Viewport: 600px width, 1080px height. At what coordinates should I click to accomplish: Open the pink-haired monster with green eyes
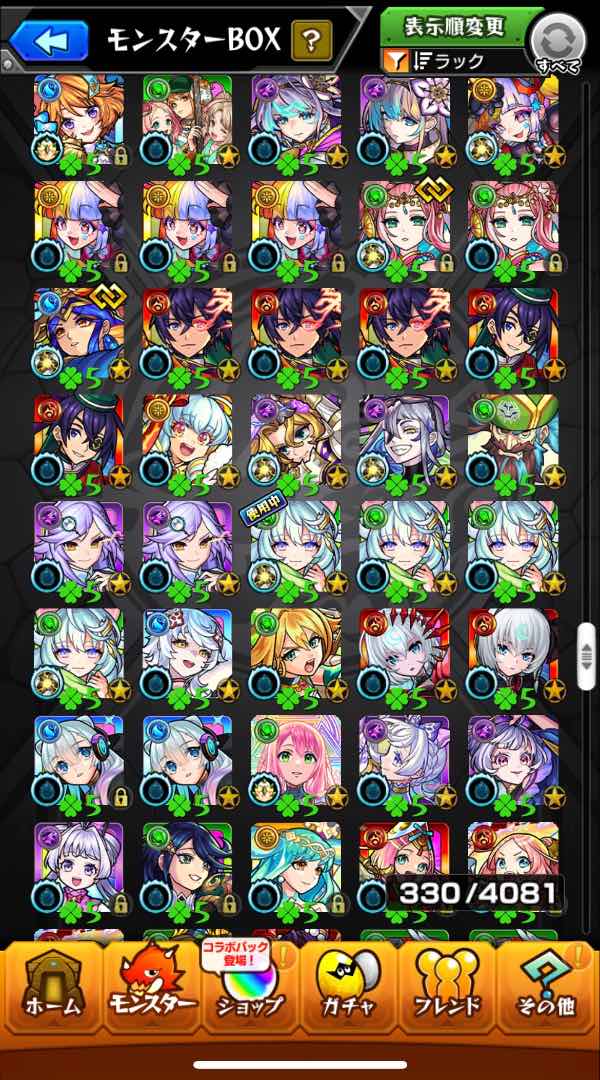coord(295,760)
